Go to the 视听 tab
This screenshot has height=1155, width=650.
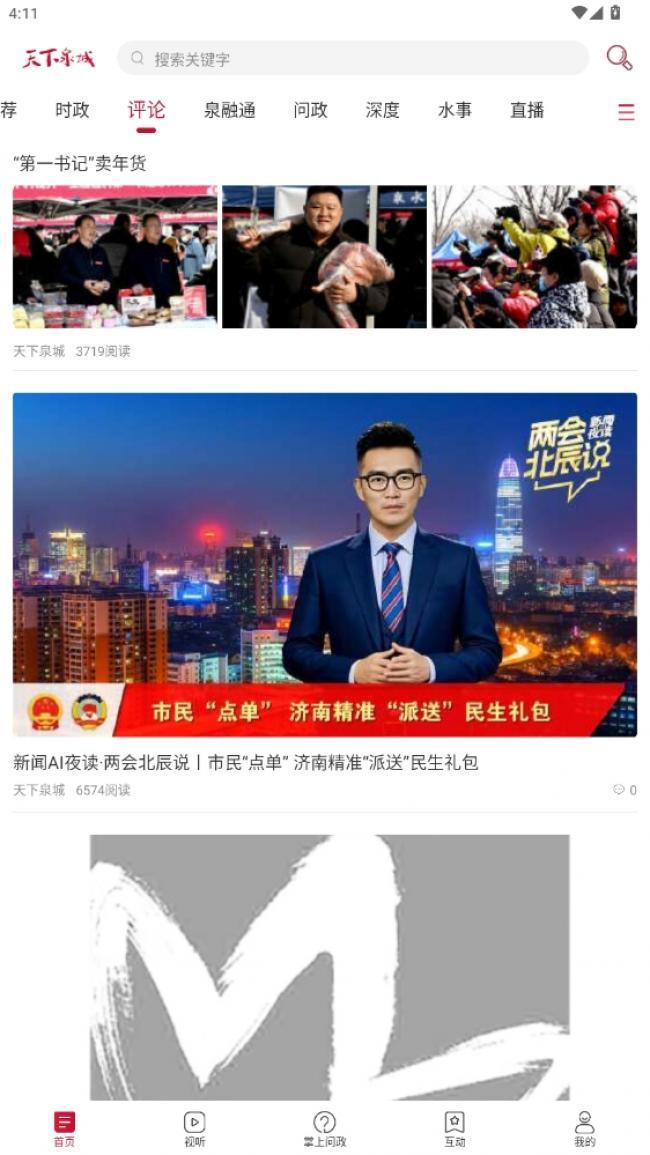click(x=194, y=1129)
